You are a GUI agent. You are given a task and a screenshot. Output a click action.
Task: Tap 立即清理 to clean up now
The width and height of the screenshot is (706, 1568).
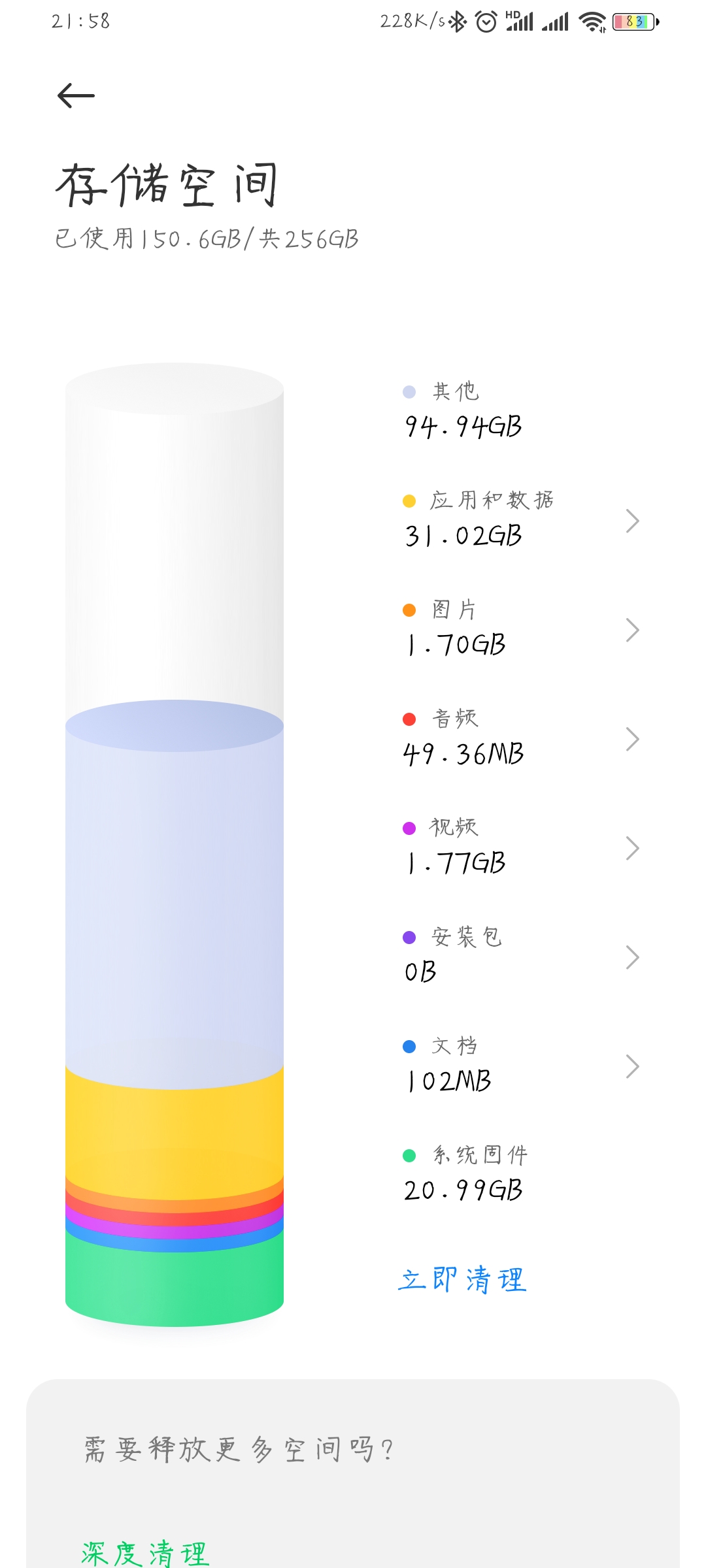(x=462, y=1280)
